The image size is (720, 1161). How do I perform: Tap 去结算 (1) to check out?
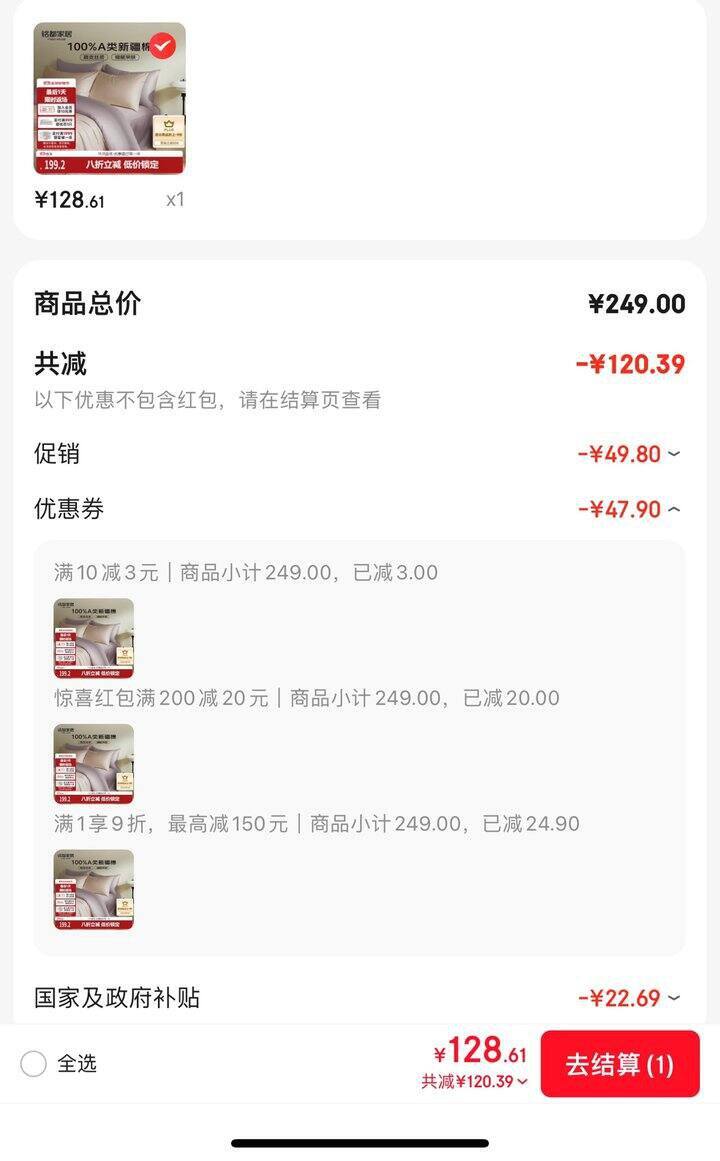[x=620, y=1064]
